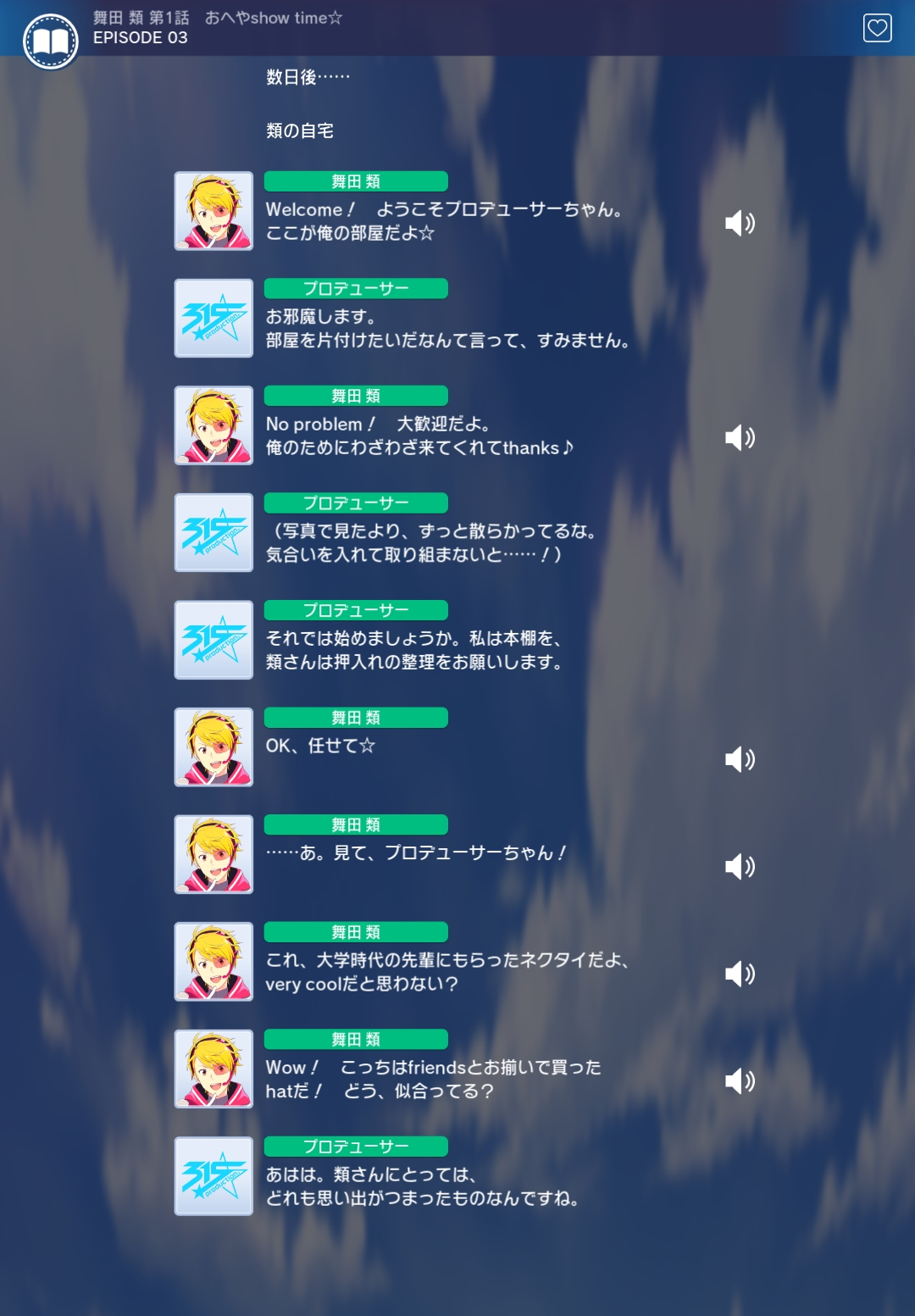
Task: Play audio of the "OK、任せて☆" line
Action: point(740,759)
